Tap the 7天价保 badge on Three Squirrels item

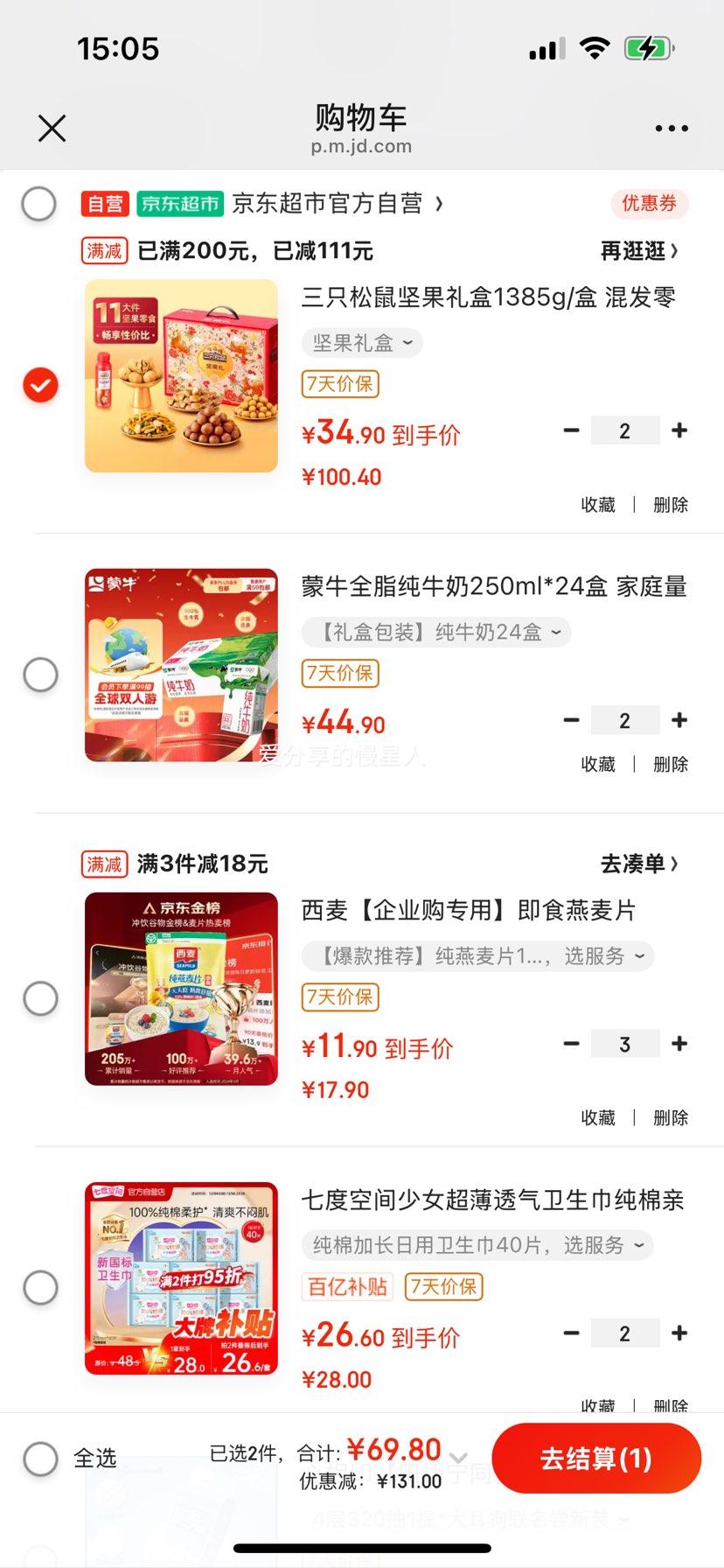coord(339,385)
